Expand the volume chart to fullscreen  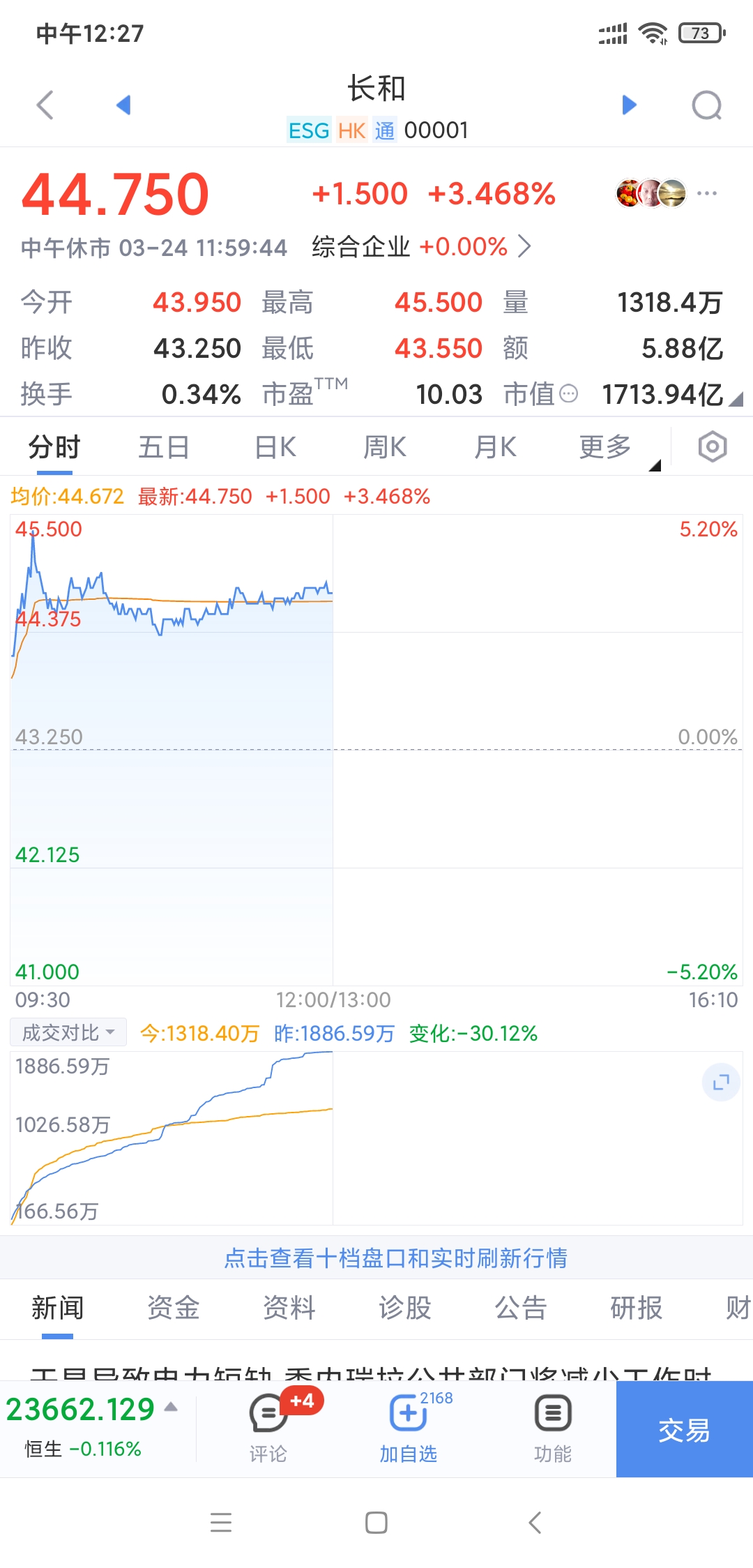(x=721, y=1083)
